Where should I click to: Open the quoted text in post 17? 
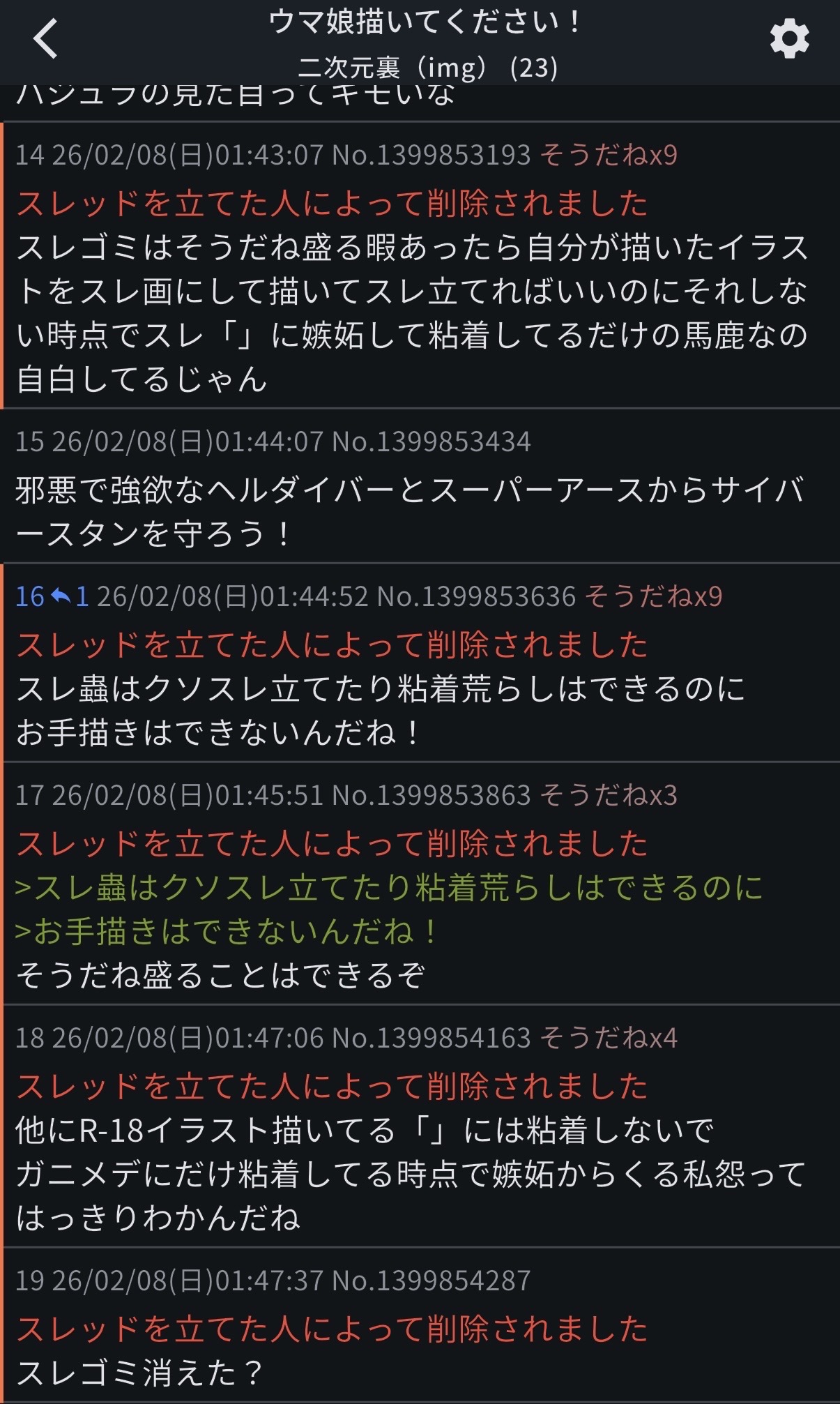point(389,909)
